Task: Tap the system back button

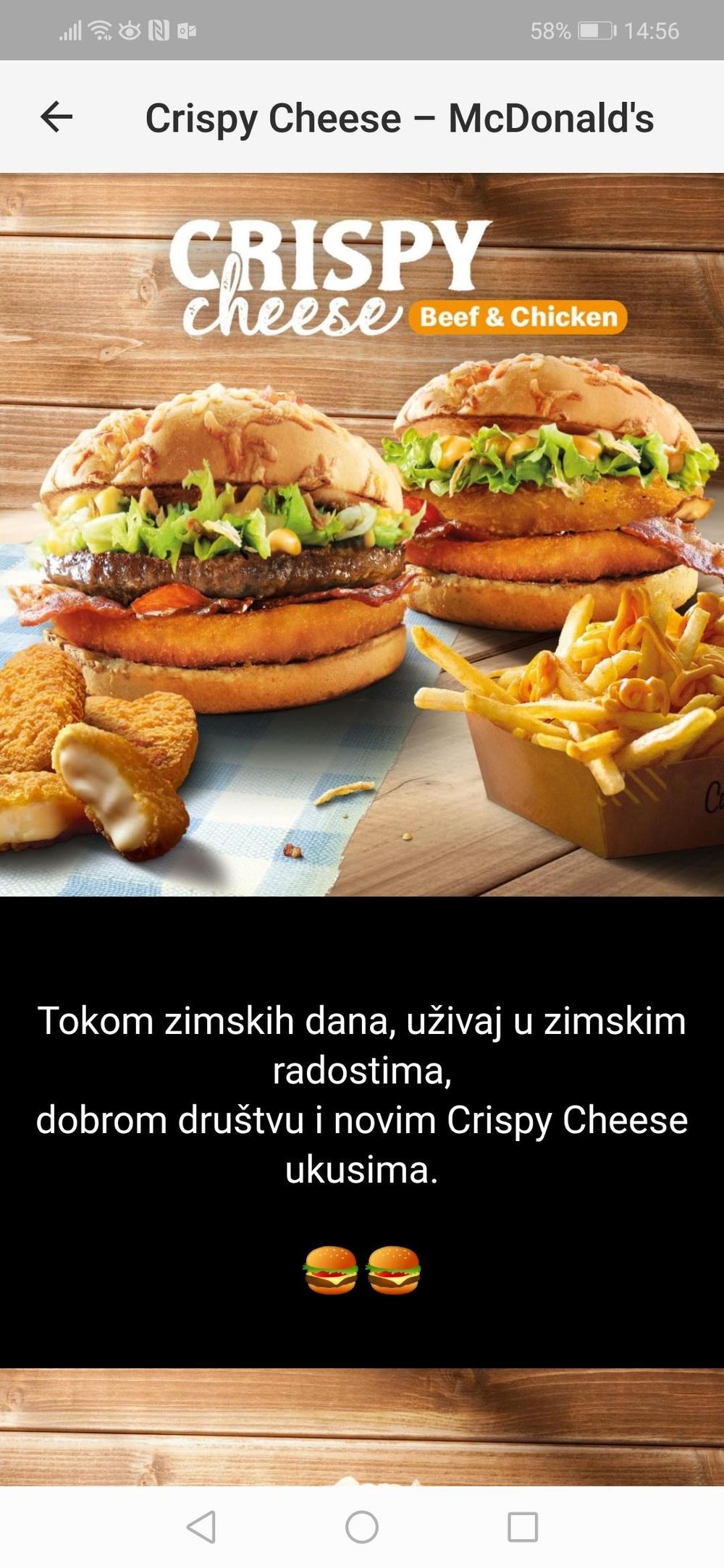Action: pos(201,1527)
